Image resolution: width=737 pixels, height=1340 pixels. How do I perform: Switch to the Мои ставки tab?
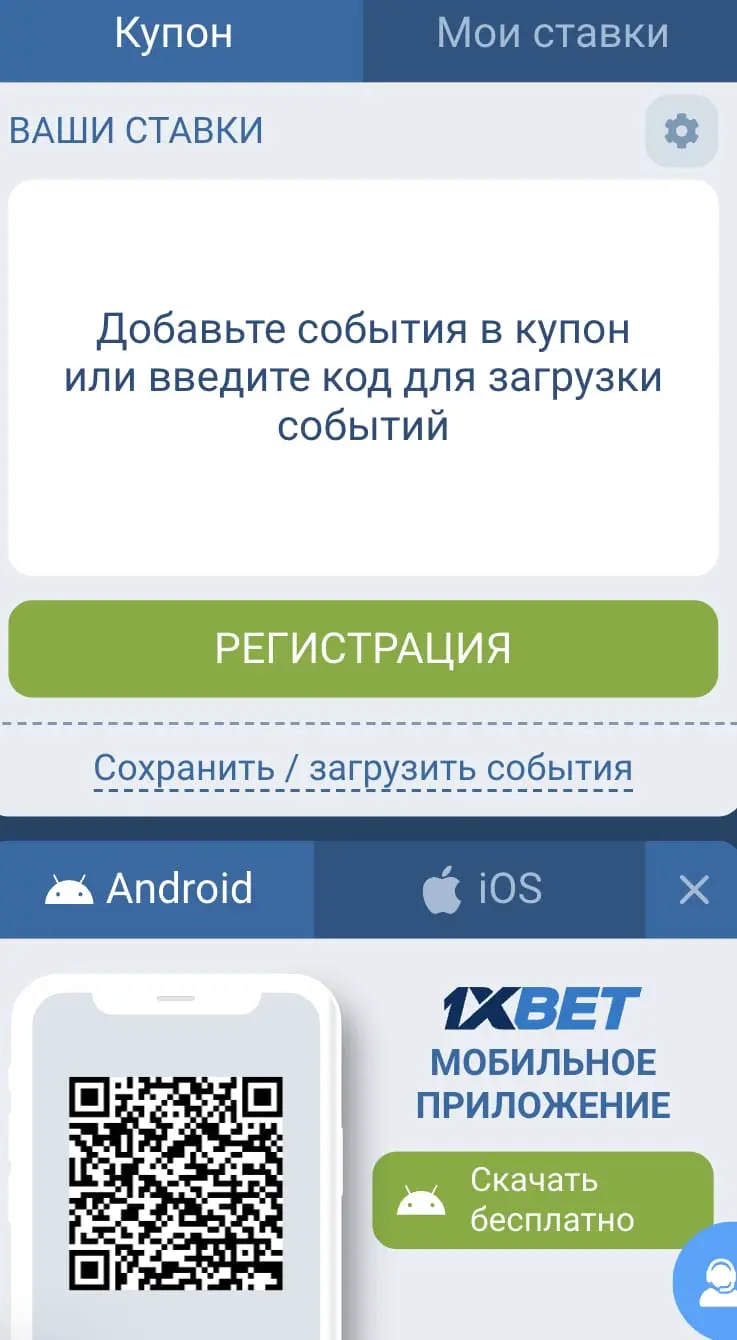tap(552, 36)
